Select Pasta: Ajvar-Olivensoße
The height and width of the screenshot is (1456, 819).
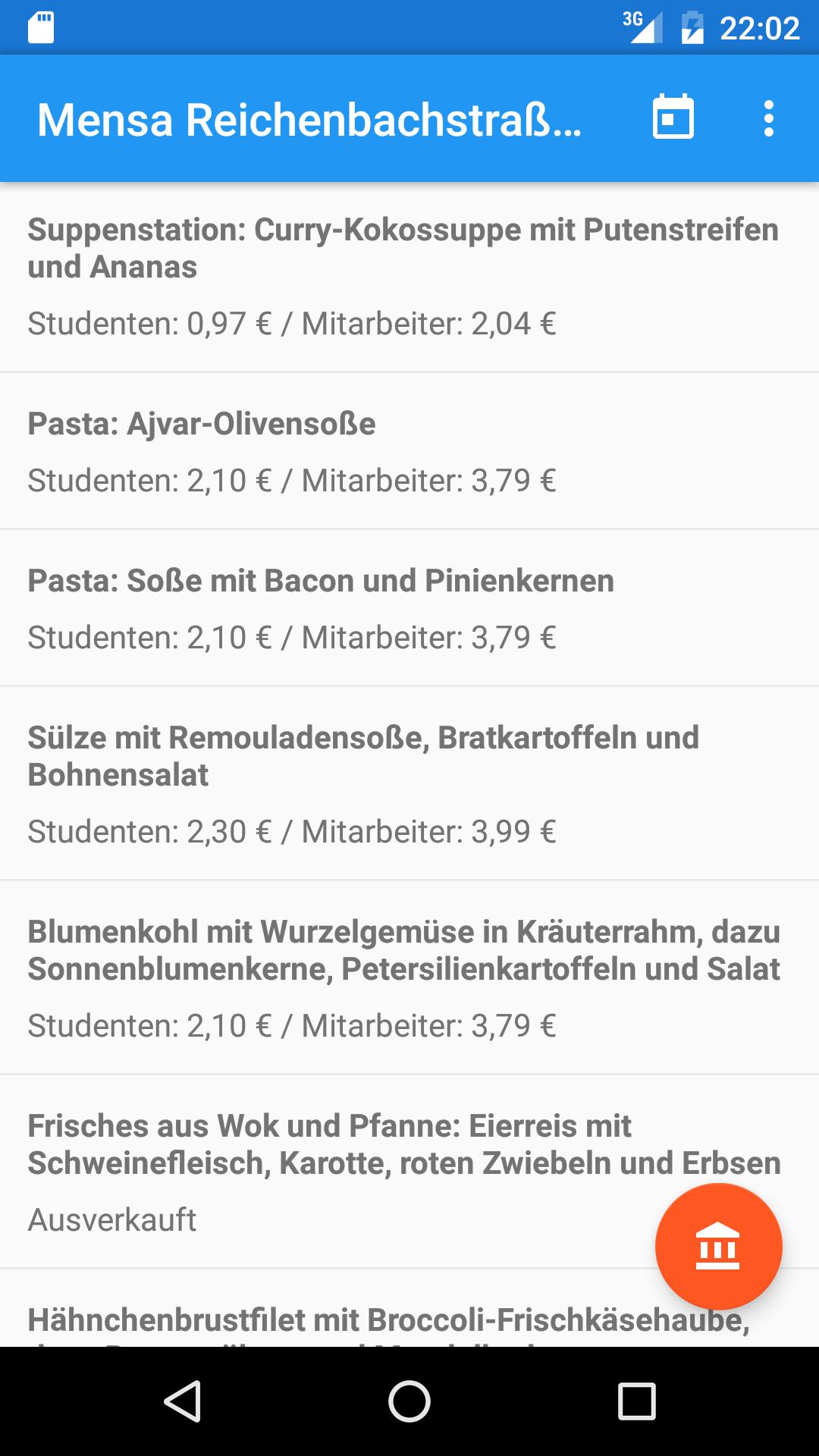409,451
